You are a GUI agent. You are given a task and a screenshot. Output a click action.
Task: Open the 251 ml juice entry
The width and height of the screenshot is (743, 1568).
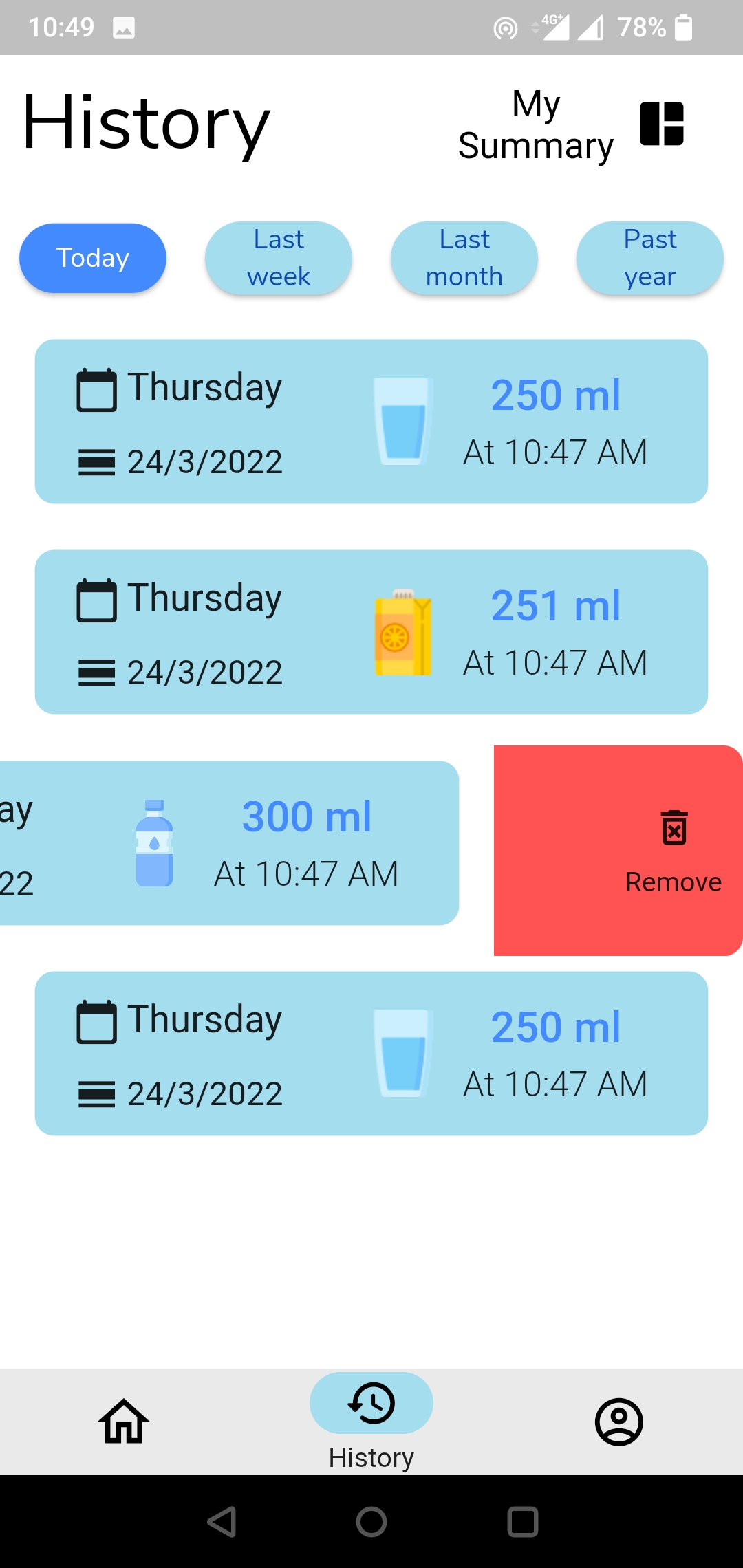point(371,632)
